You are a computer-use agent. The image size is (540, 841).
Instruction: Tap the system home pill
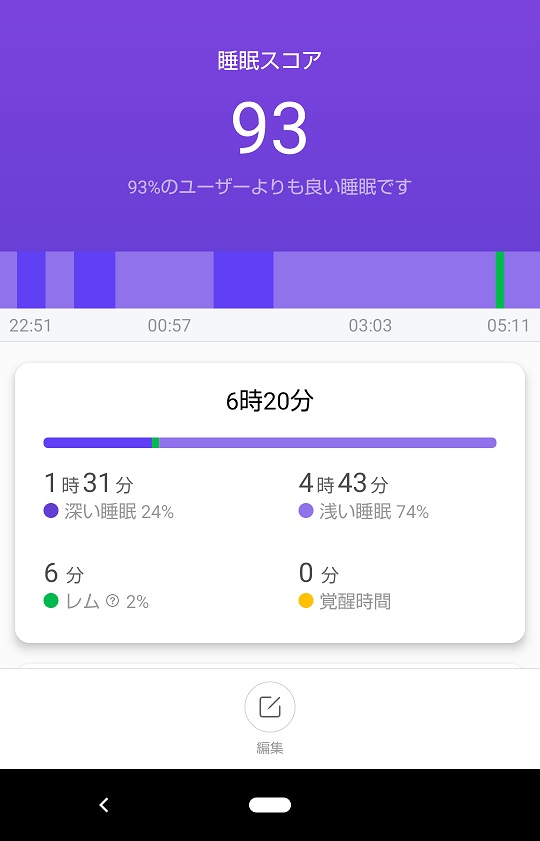coord(270,805)
